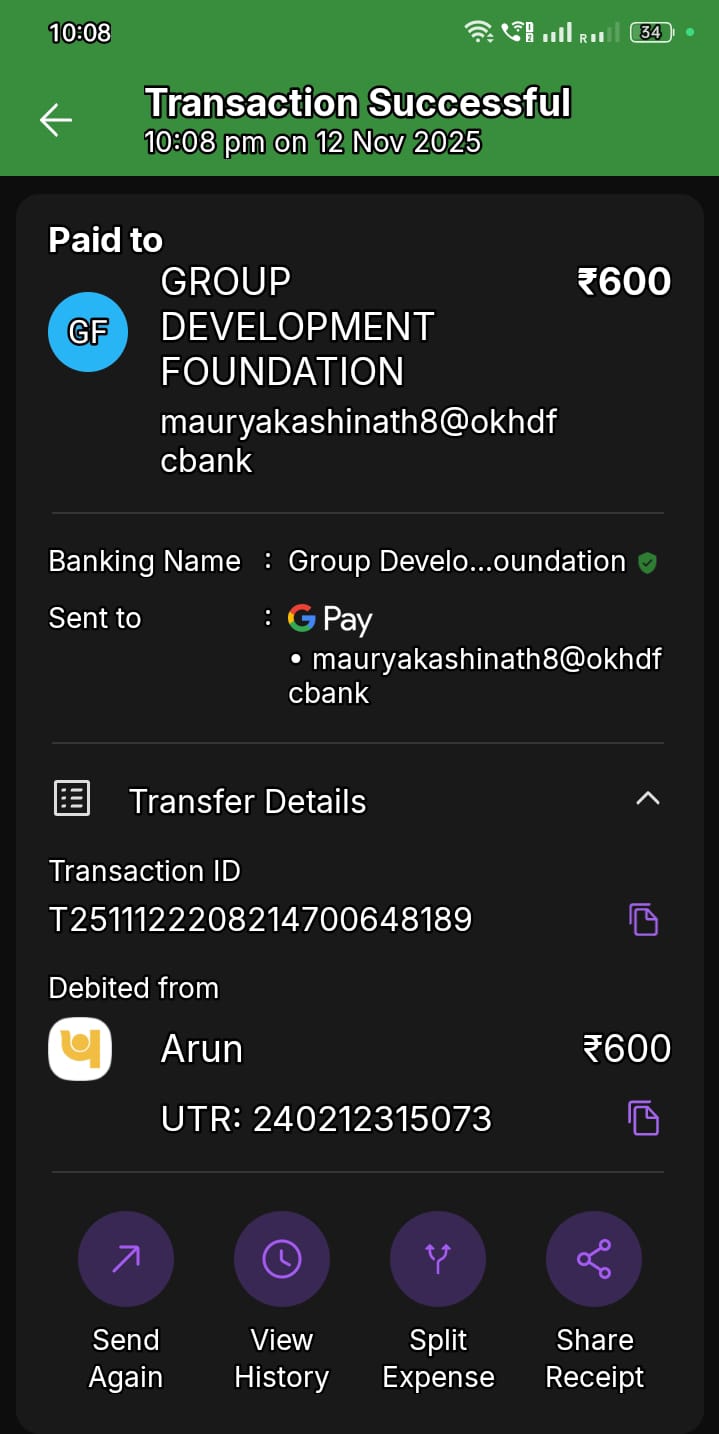The height and width of the screenshot is (1434, 719).
Task: Copy the UTR number
Action: click(x=643, y=1117)
